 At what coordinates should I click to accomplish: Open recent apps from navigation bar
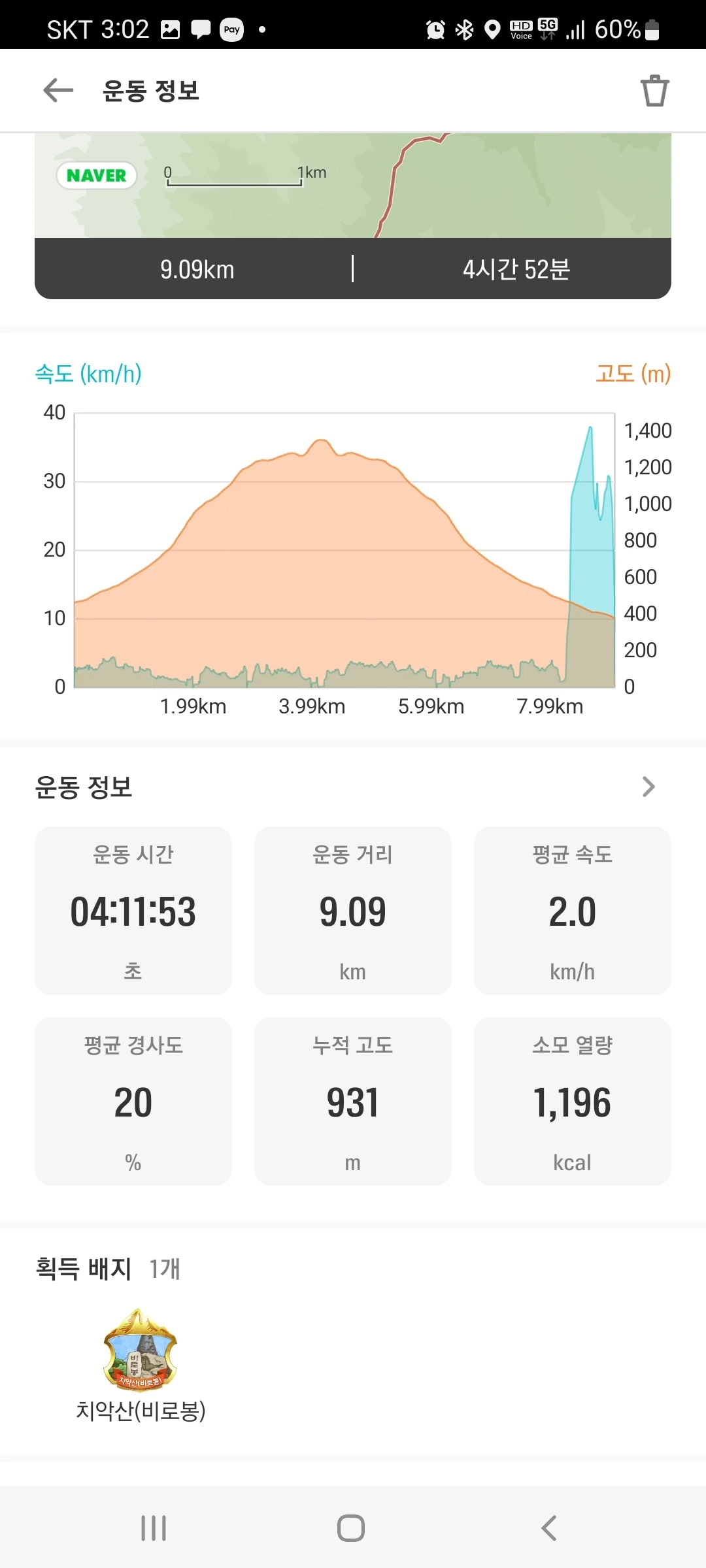click(154, 1528)
